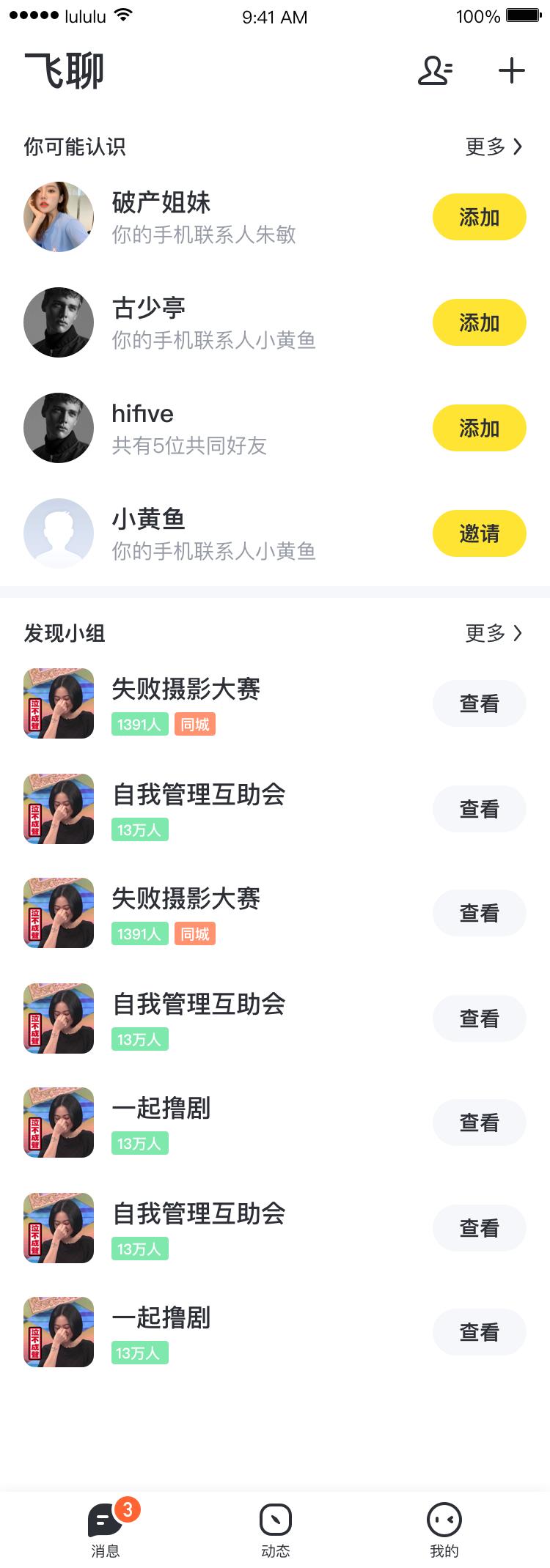Tap 查看 for the first 失败摄影大赛 group

[479, 703]
